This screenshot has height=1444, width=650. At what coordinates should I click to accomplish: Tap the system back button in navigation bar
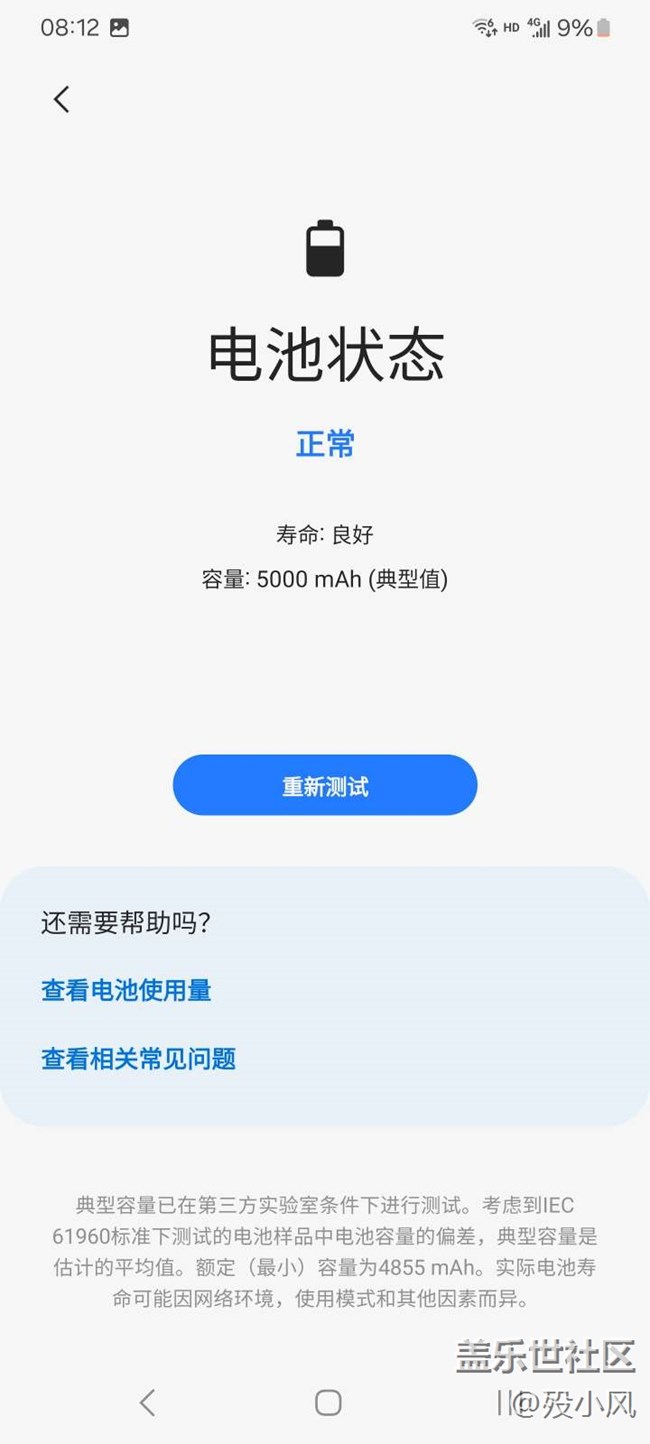click(147, 1402)
